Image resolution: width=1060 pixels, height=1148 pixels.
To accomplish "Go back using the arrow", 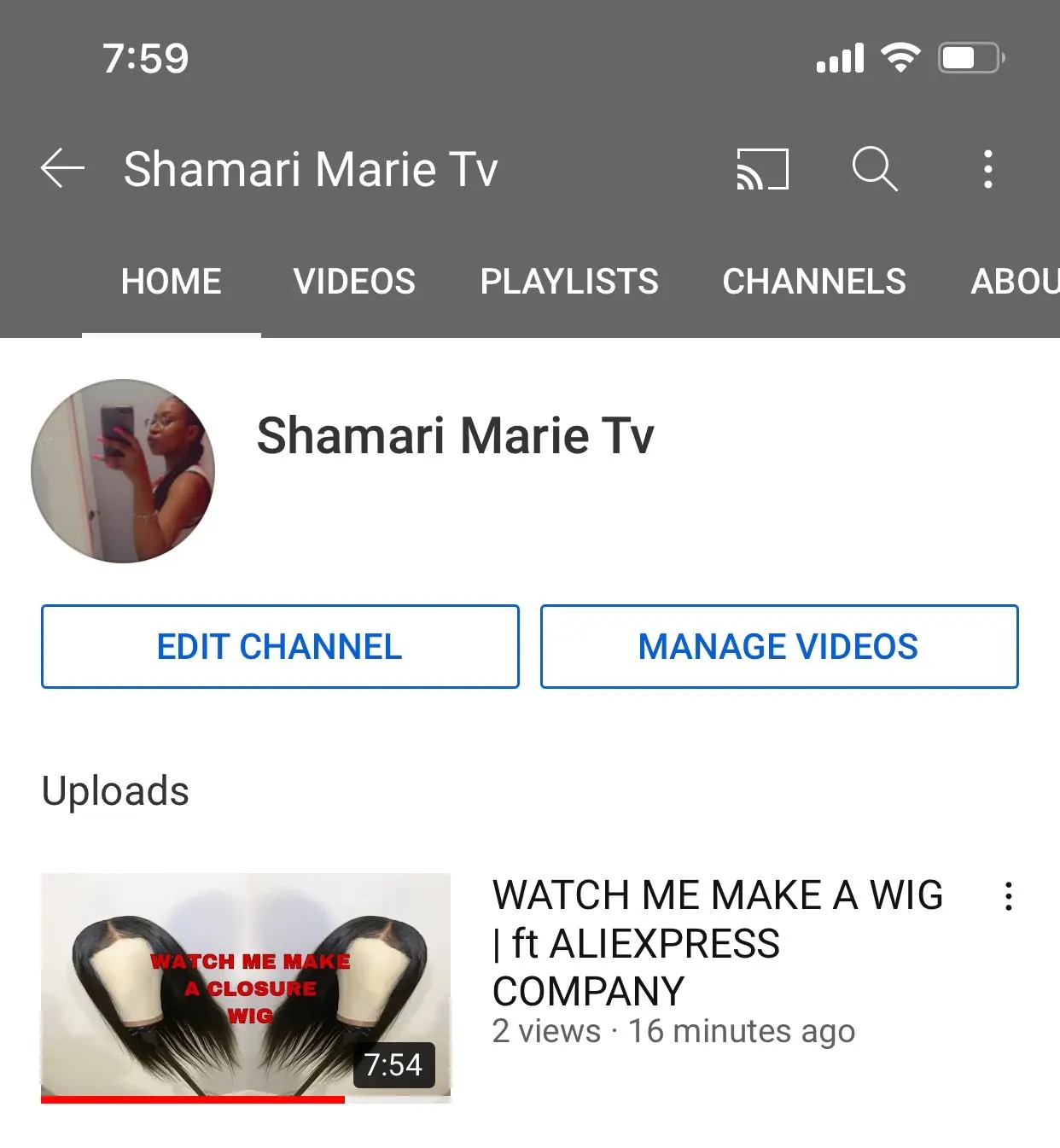I will (x=62, y=168).
